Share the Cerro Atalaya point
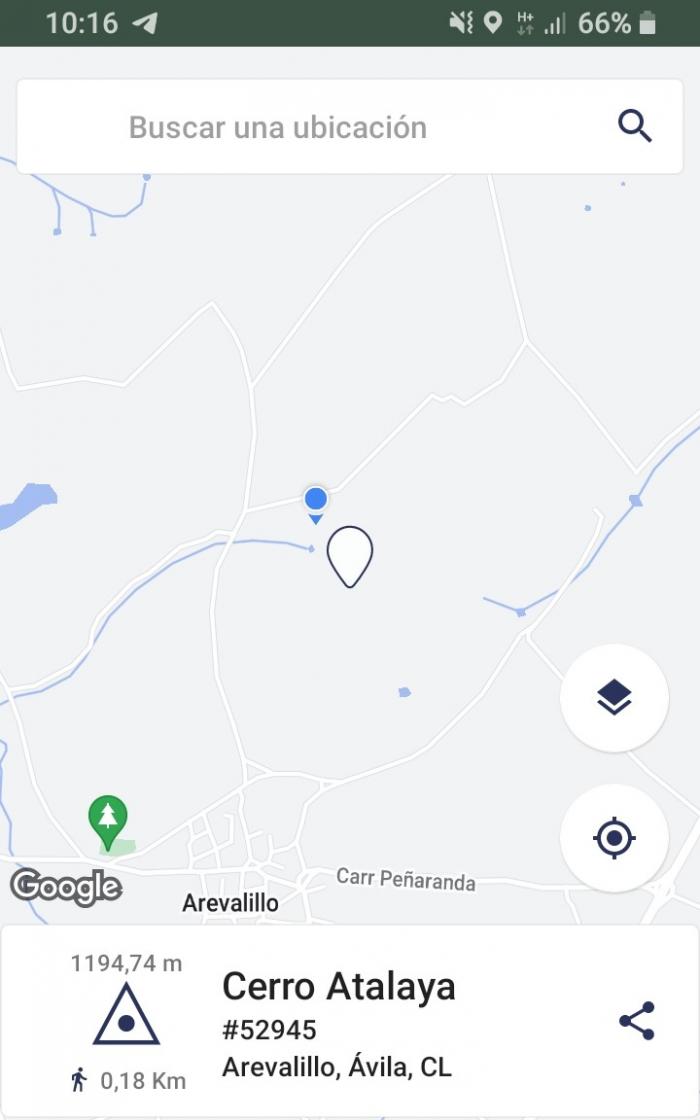Viewport: 700px width, 1120px height. coord(636,1020)
